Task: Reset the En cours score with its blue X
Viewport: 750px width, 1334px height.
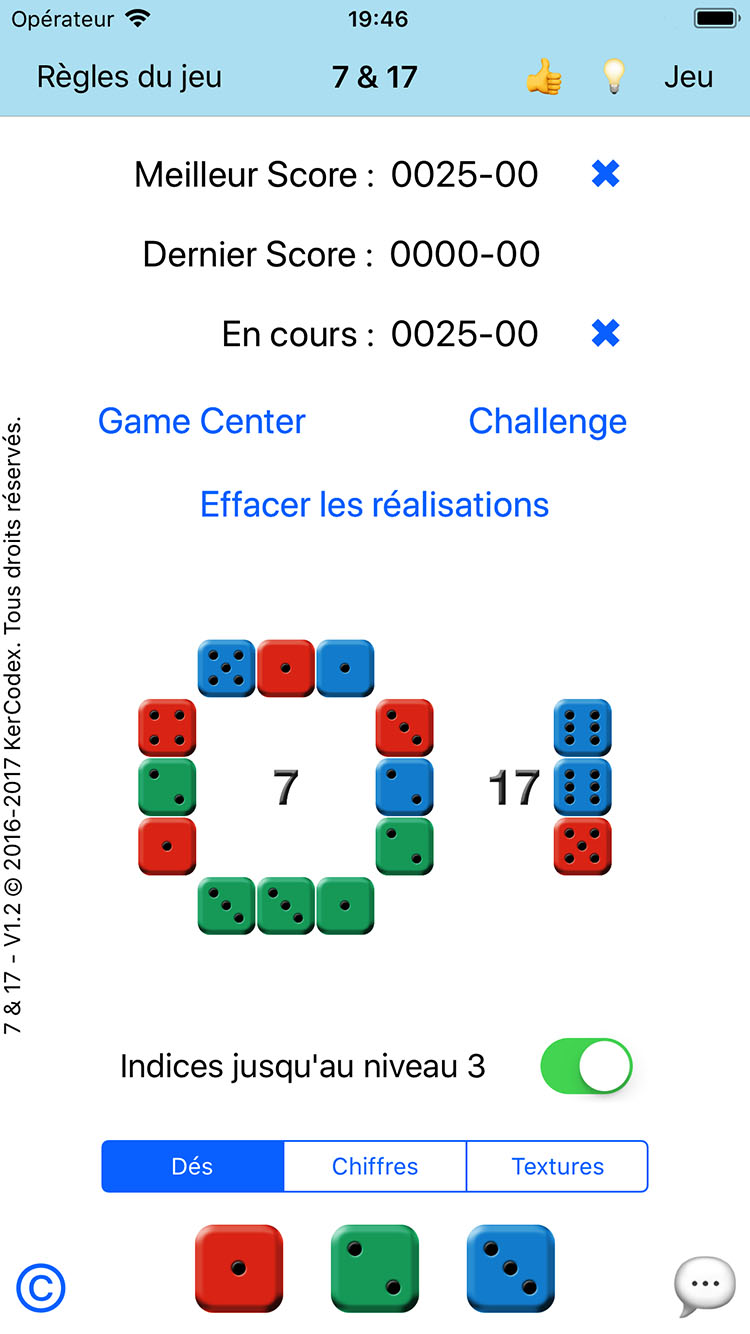Action: click(x=604, y=333)
